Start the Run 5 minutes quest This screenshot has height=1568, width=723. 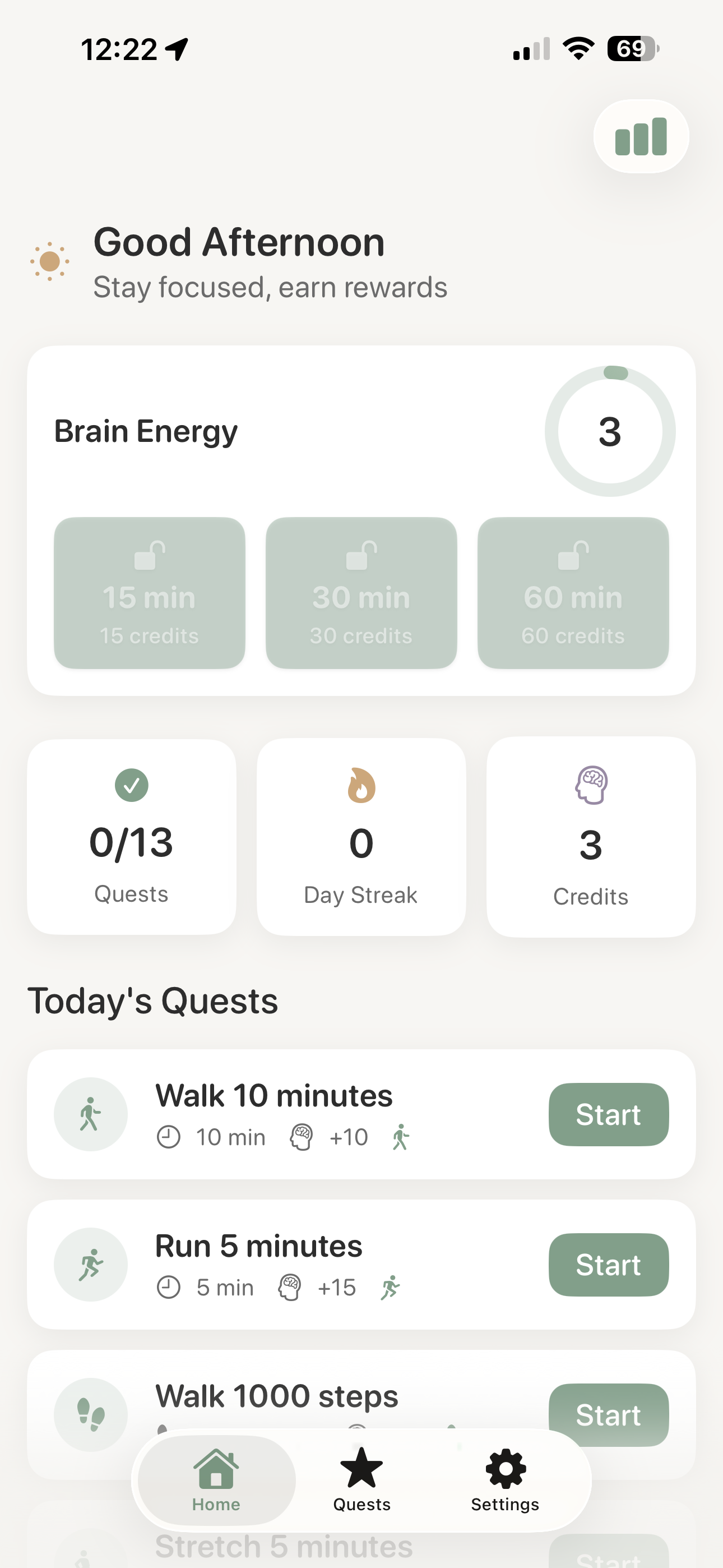[x=608, y=1264]
